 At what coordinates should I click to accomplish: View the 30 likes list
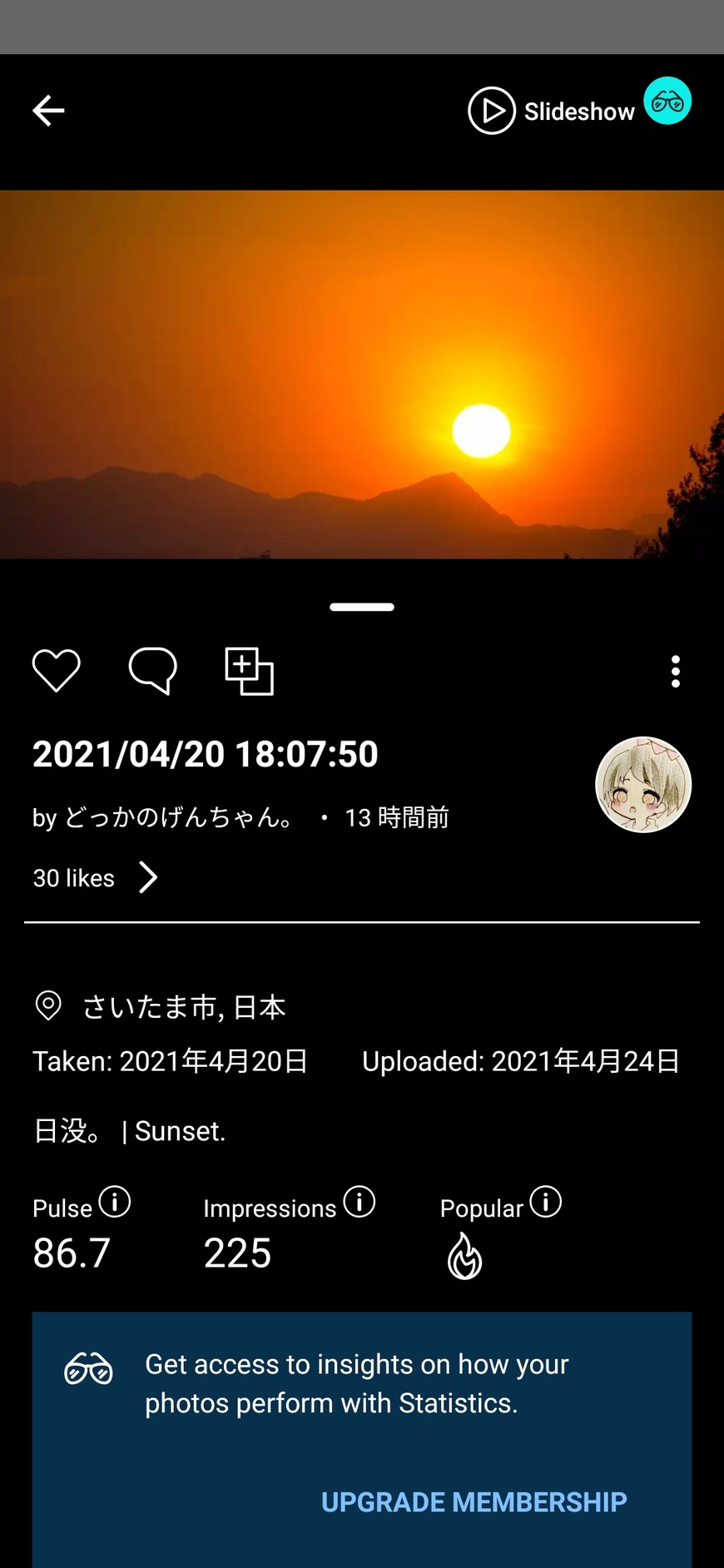click(x=95, y=878)
